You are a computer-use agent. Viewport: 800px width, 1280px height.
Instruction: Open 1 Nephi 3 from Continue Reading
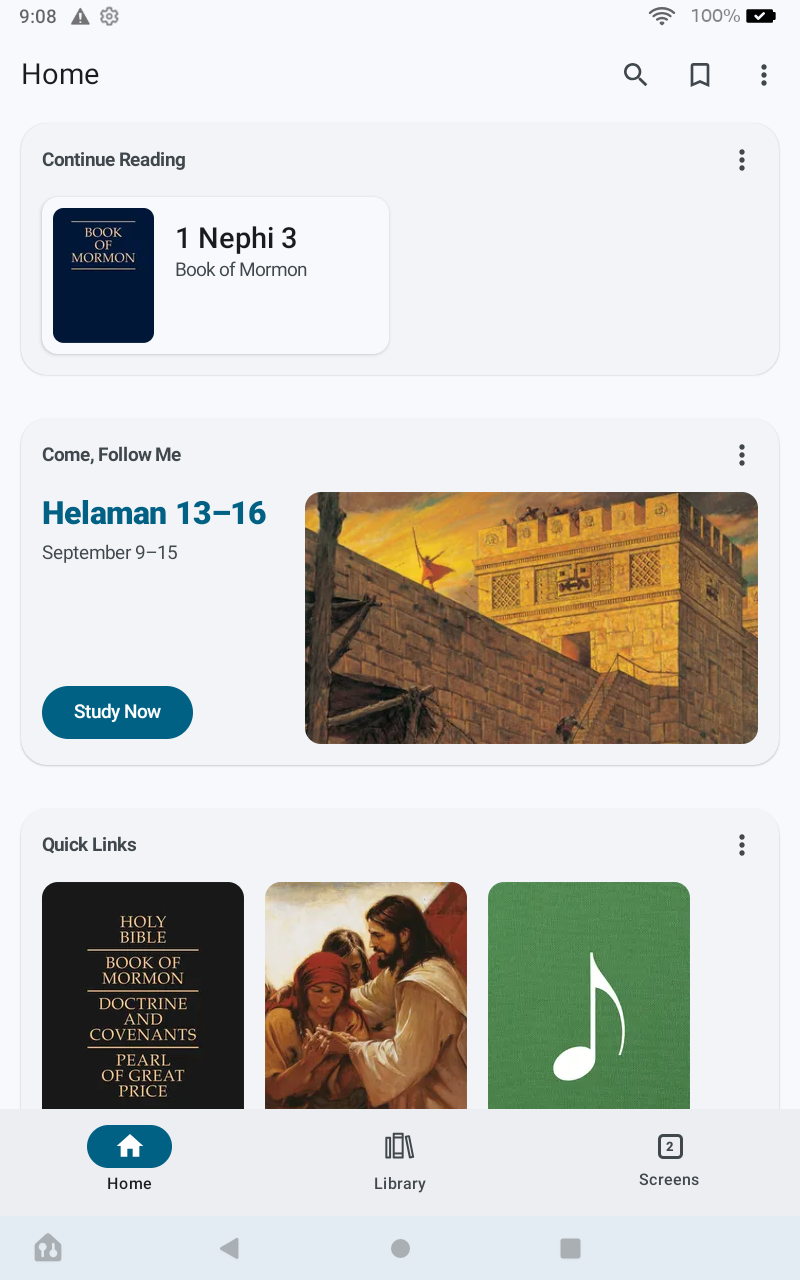coord(236,238)
